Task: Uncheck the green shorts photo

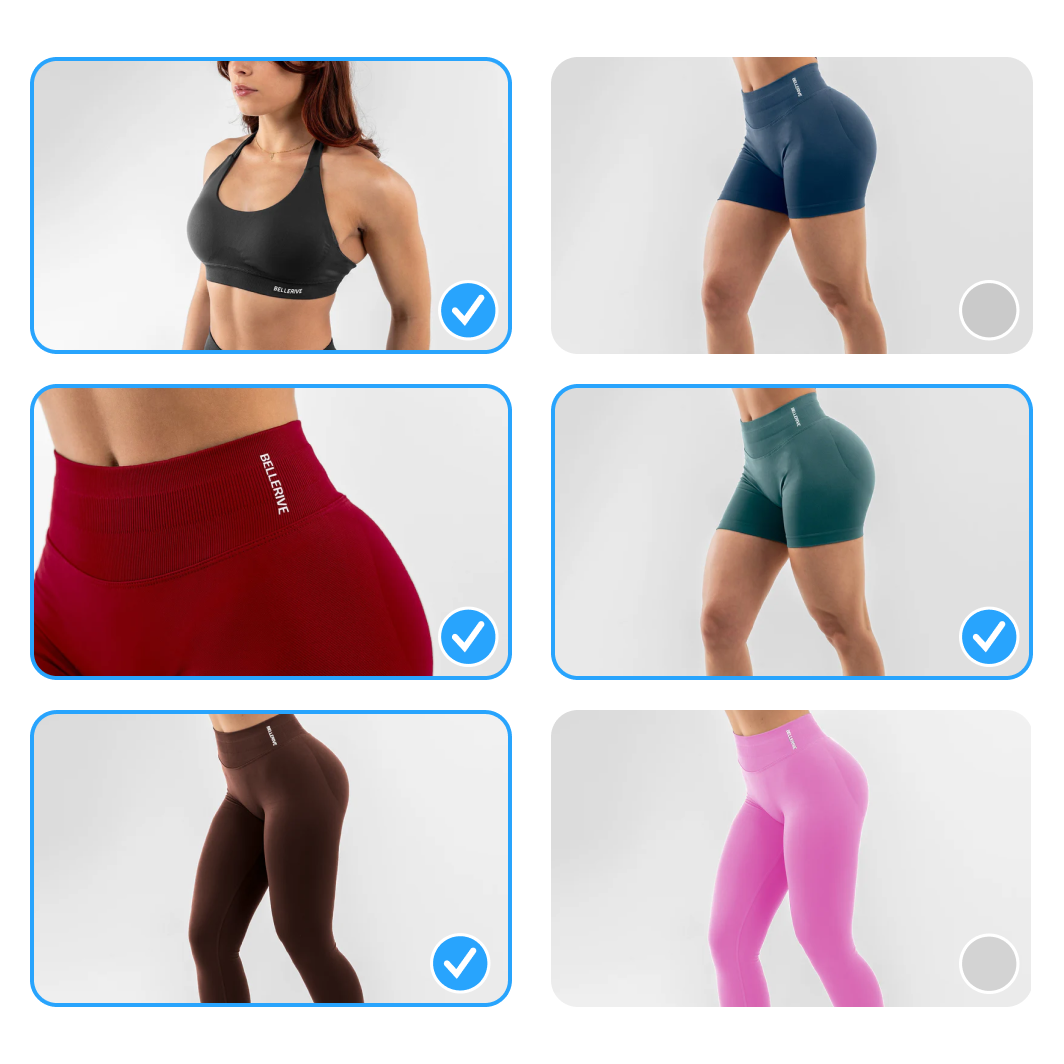Action: 988,637
